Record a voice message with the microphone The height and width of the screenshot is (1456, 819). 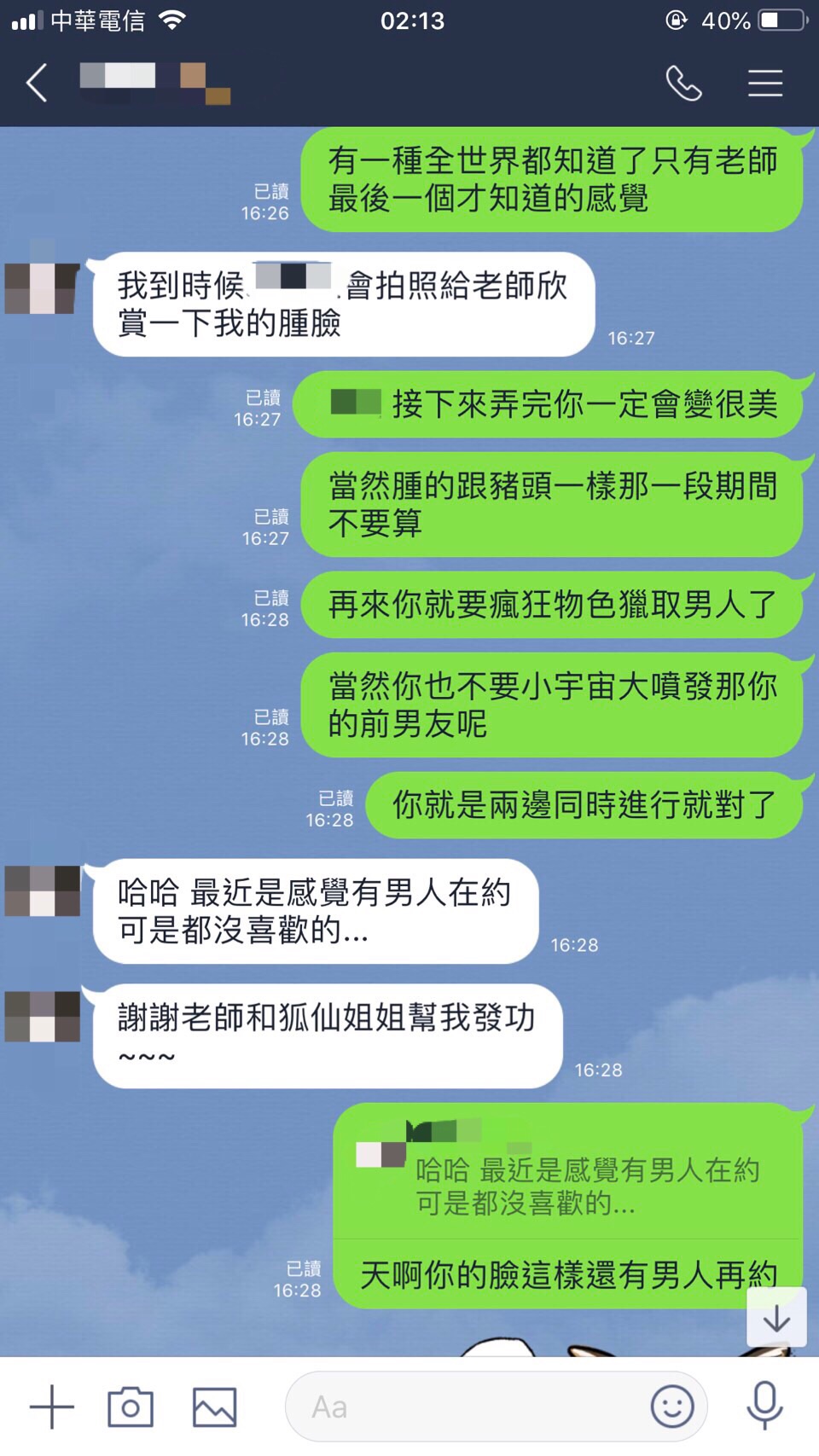764,1407
